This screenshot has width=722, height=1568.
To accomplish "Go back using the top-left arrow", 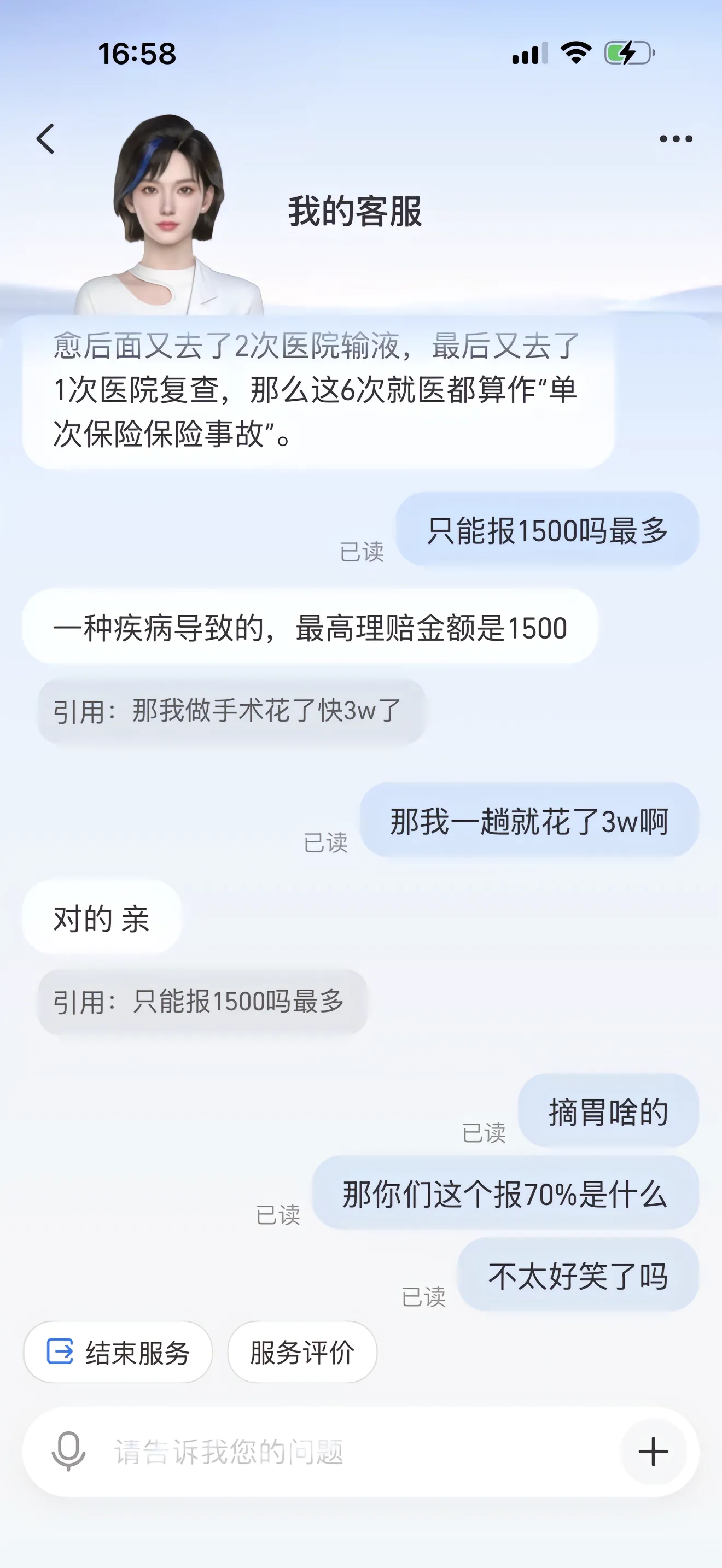I will click(x=45, y=139).
